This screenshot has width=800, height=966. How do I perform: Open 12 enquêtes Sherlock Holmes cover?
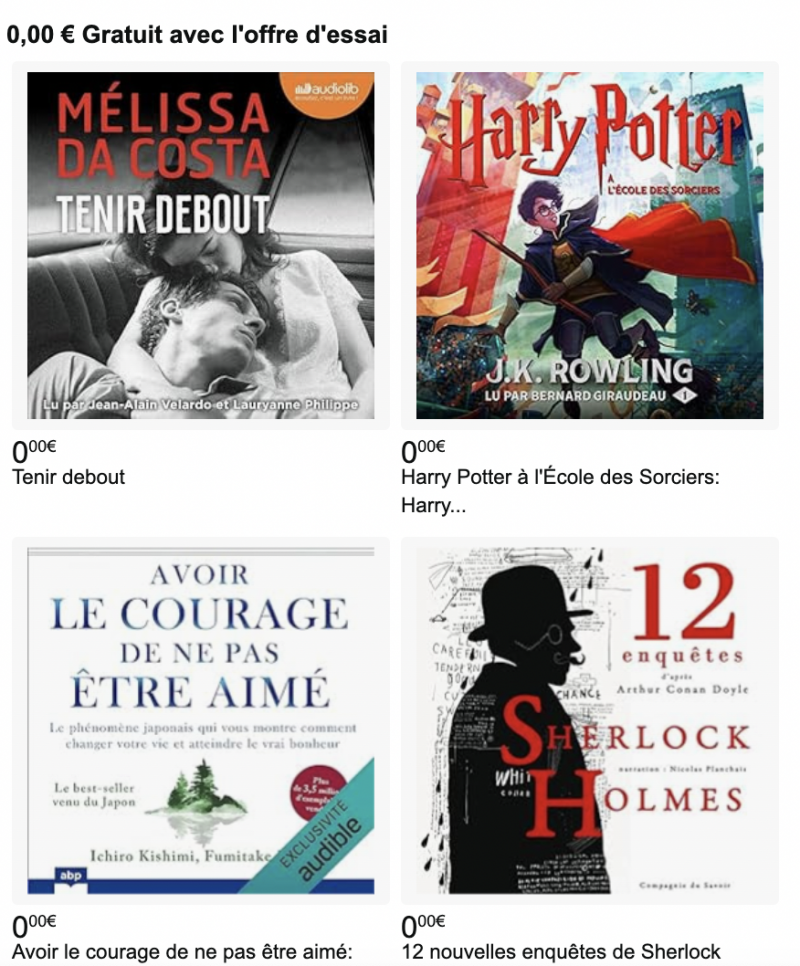[x=589, y=720]
